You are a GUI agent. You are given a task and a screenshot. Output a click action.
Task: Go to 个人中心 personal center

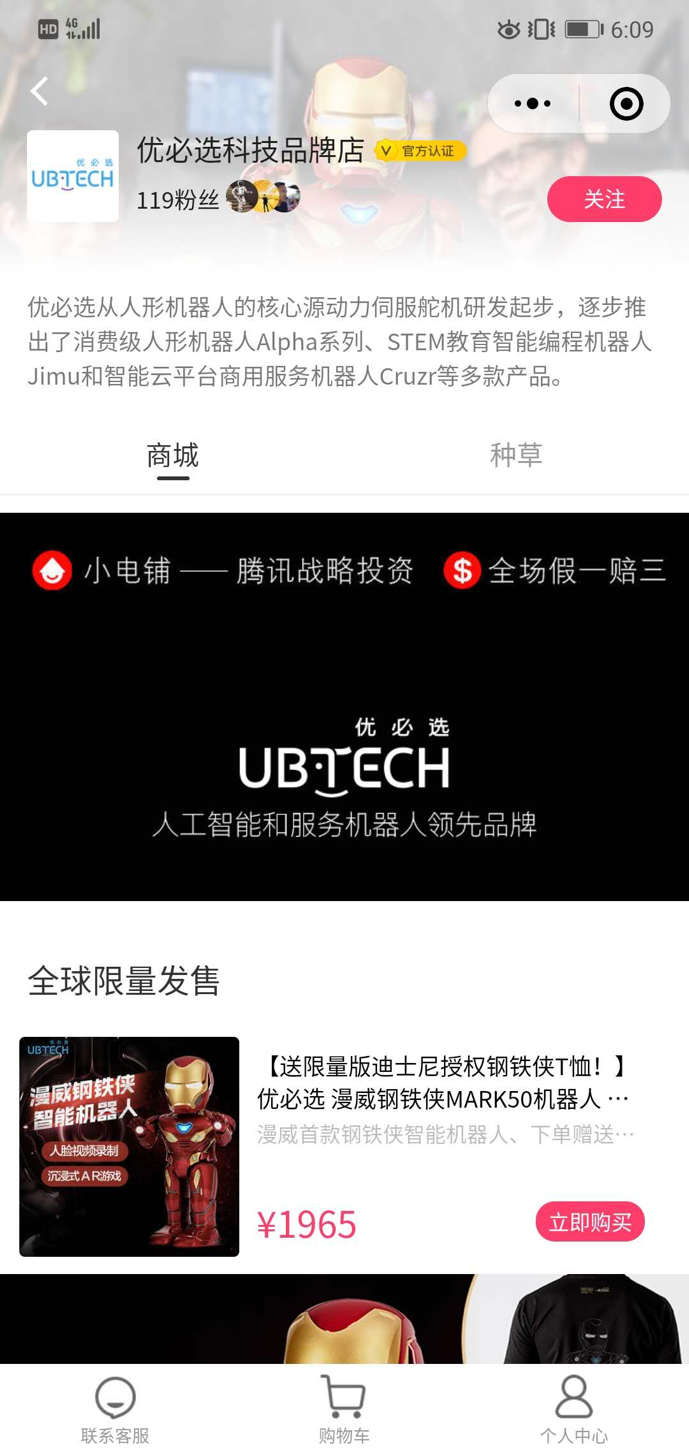(573, 1409)
